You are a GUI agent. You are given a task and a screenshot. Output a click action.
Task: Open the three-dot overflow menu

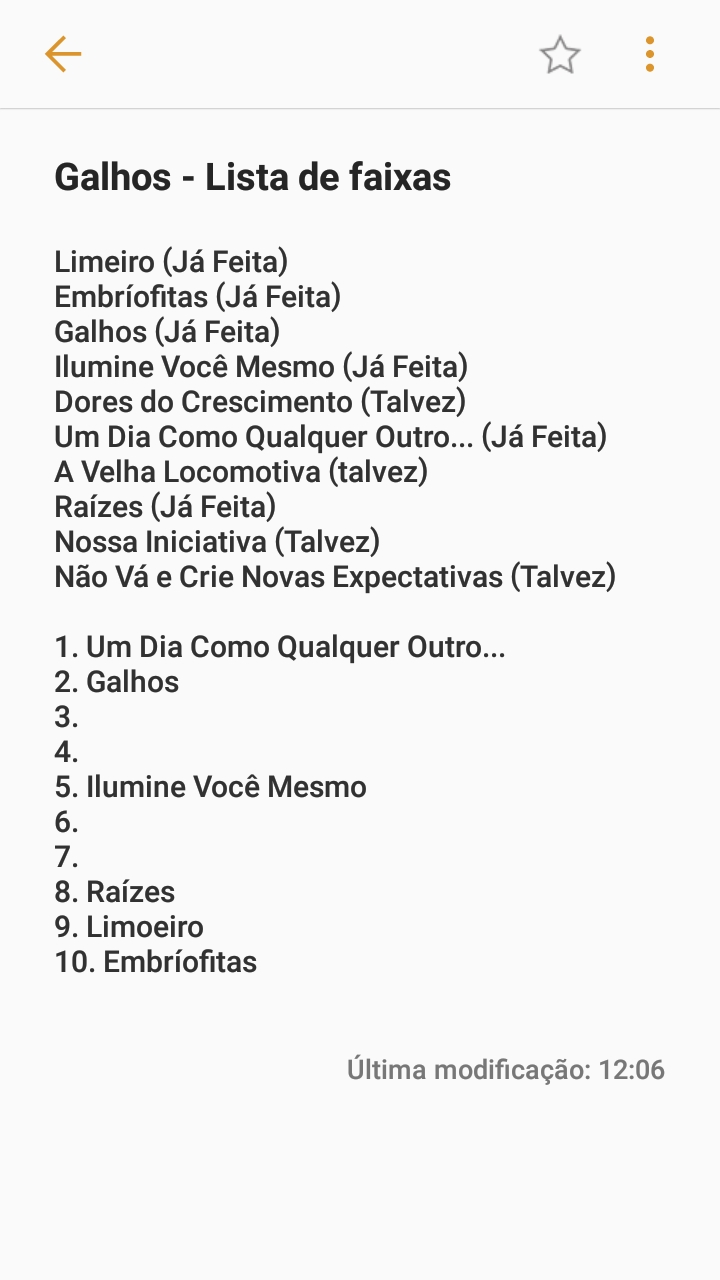pyautogui.click(x=650, y=54)
